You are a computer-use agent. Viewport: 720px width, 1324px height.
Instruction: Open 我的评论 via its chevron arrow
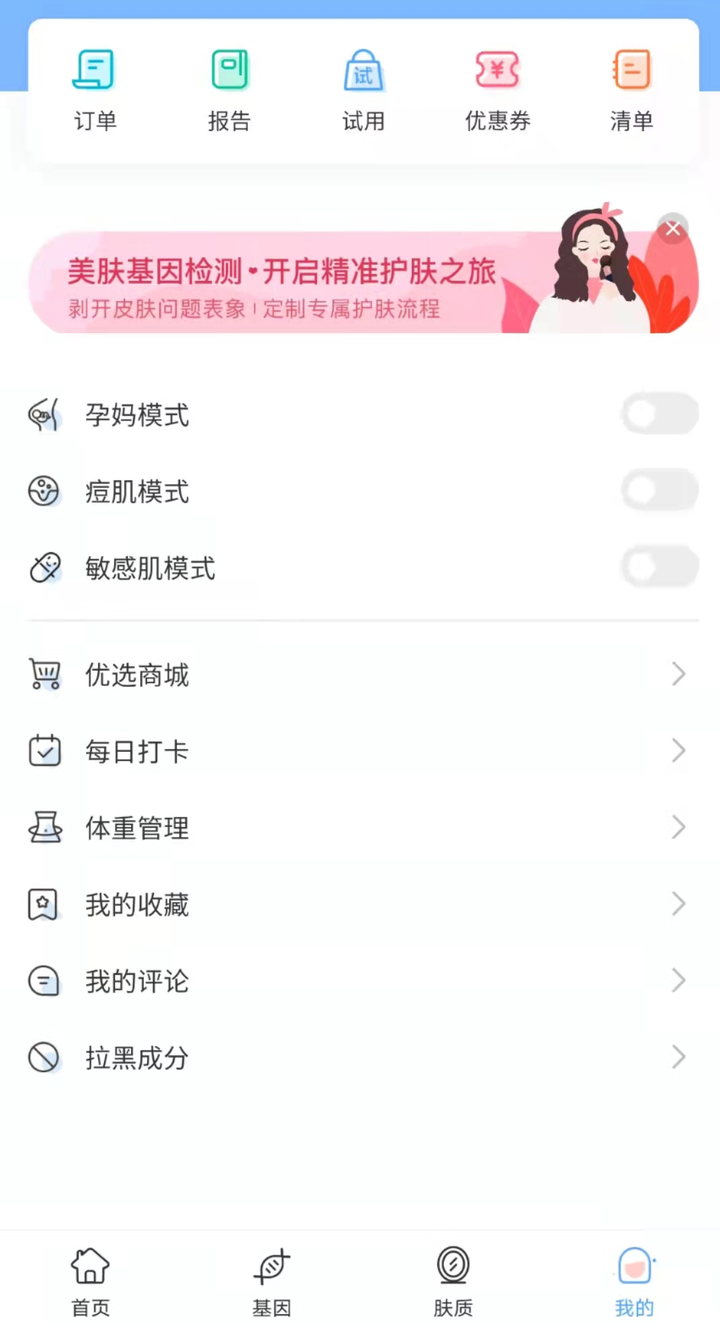tap(678, 980)
